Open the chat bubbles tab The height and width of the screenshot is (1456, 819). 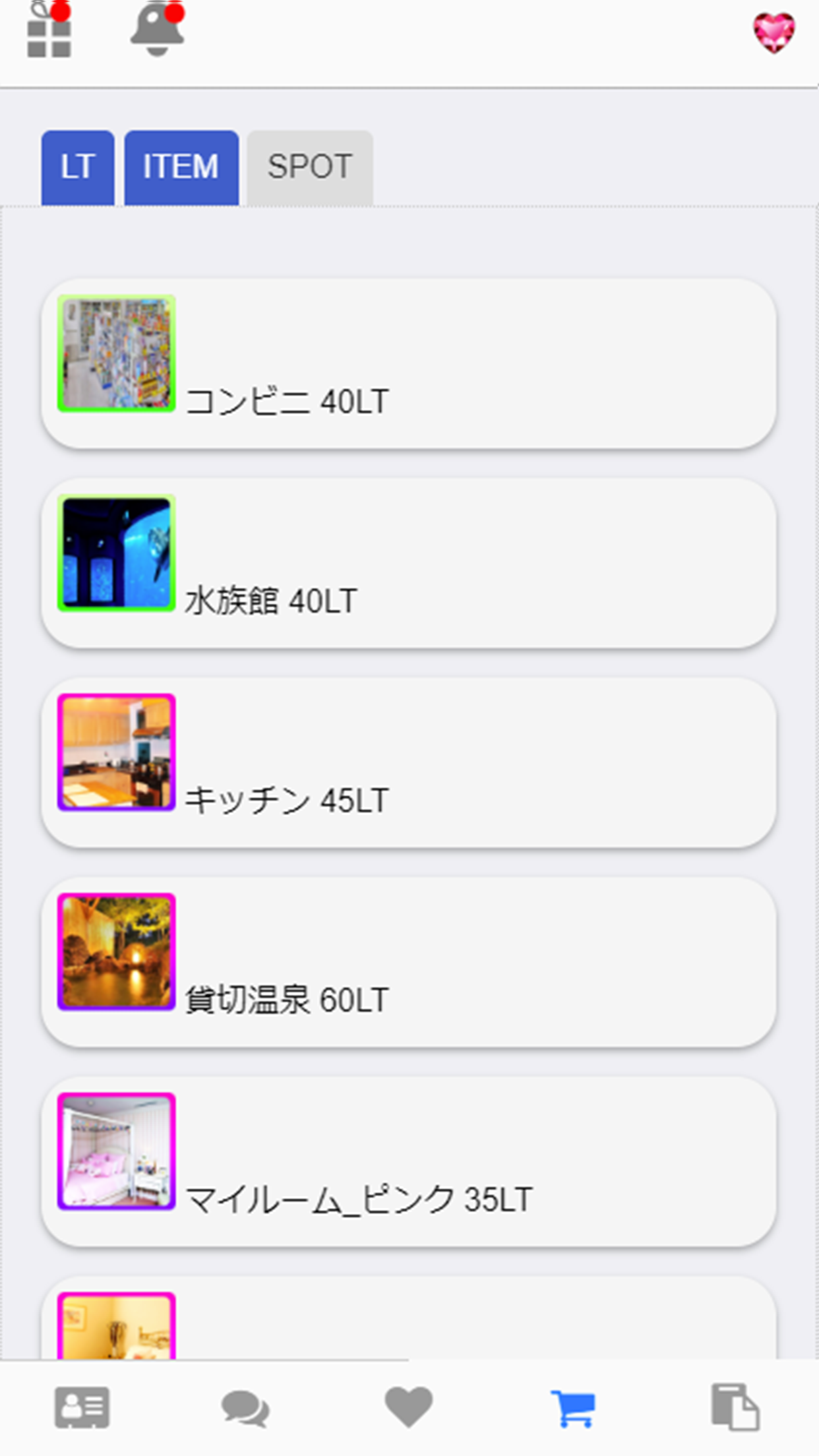[x=245, y=1408]
